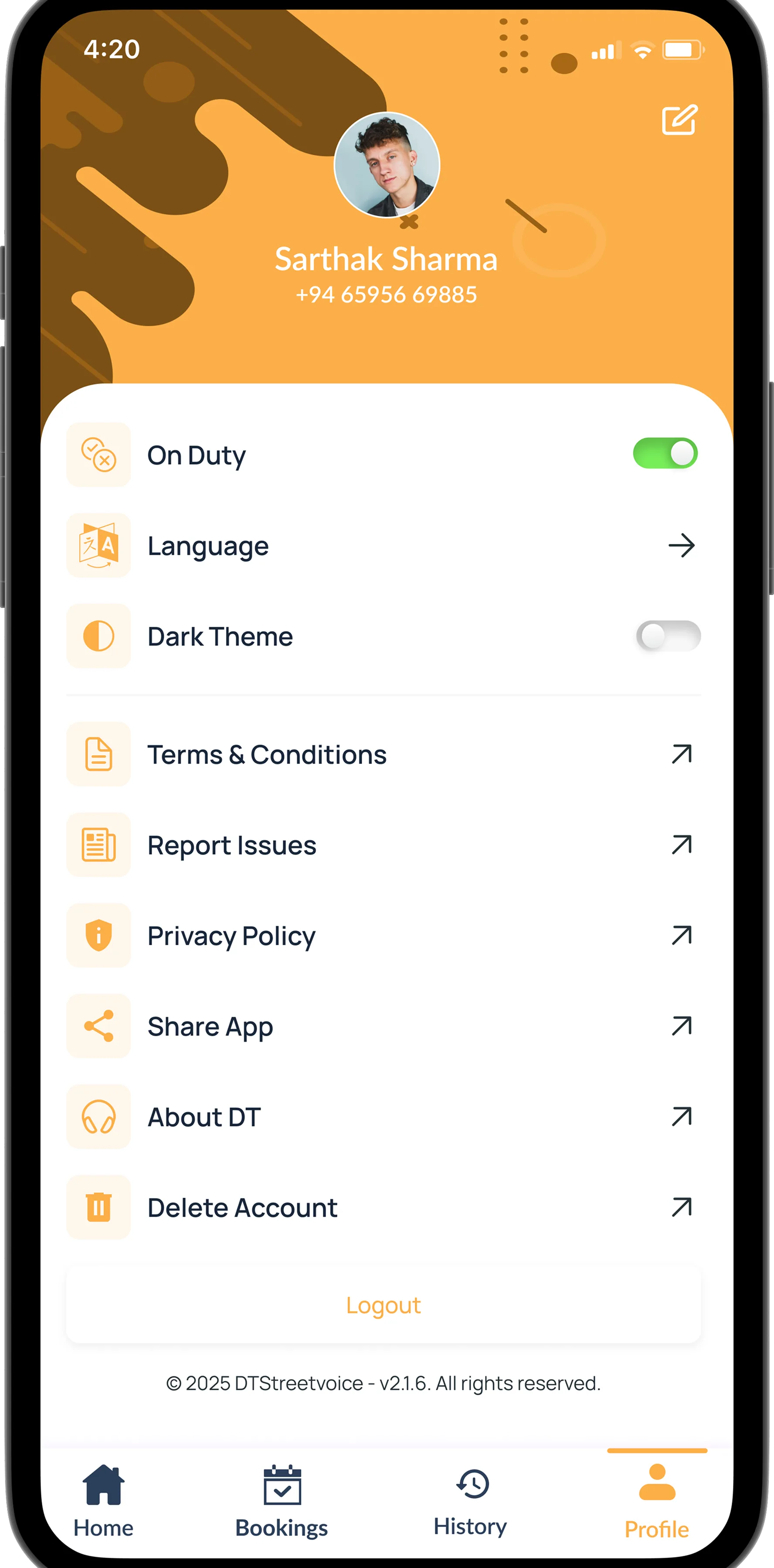Select Share App row
This screenshot has height=1568, width=774.
(x=384, y=1026)
